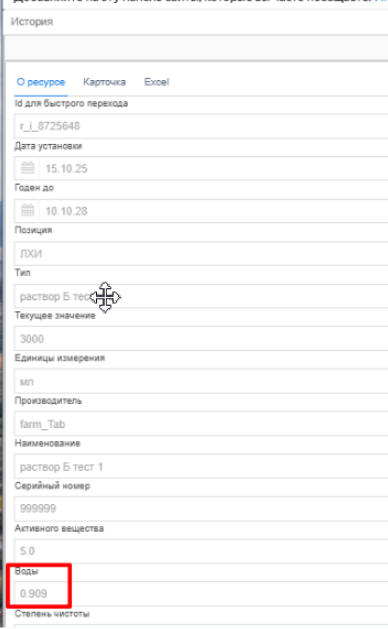
Task: Open the Excel tab
Action: (x=156, y=82)
